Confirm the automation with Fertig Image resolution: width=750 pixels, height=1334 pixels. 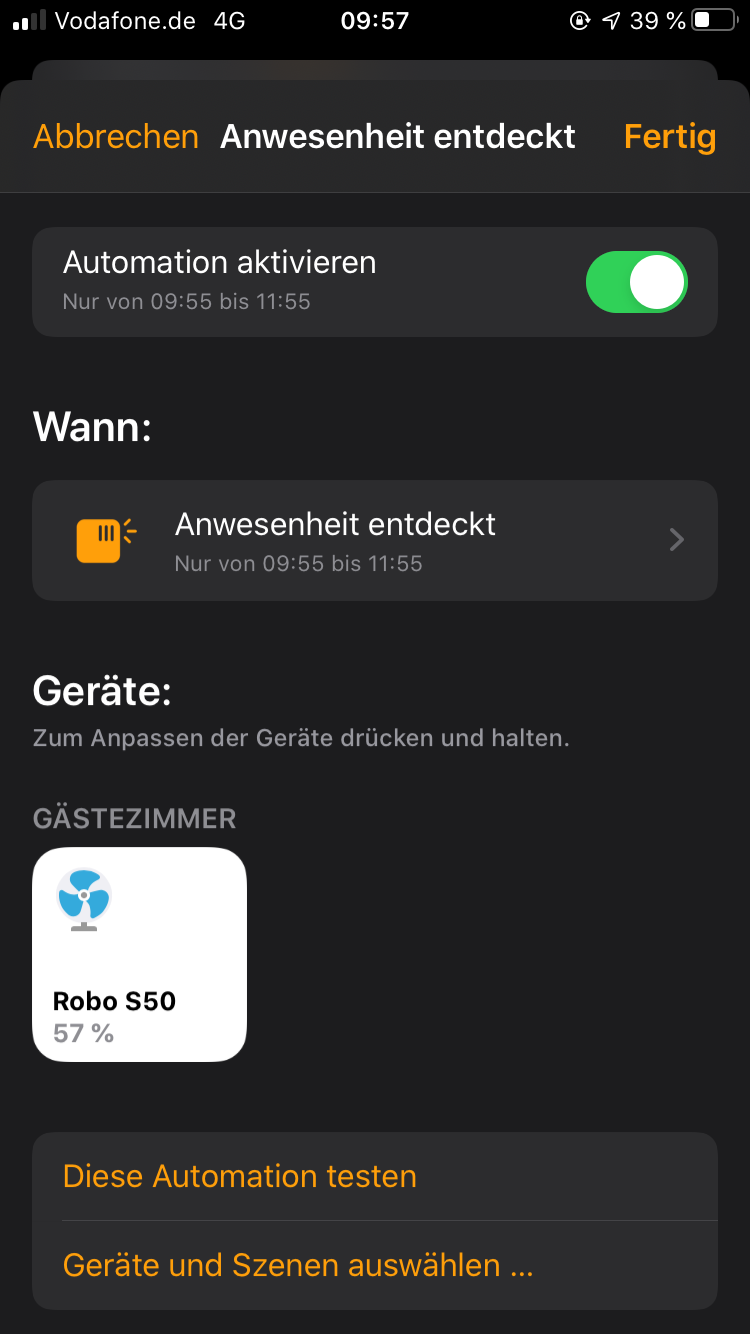(669, 137)
